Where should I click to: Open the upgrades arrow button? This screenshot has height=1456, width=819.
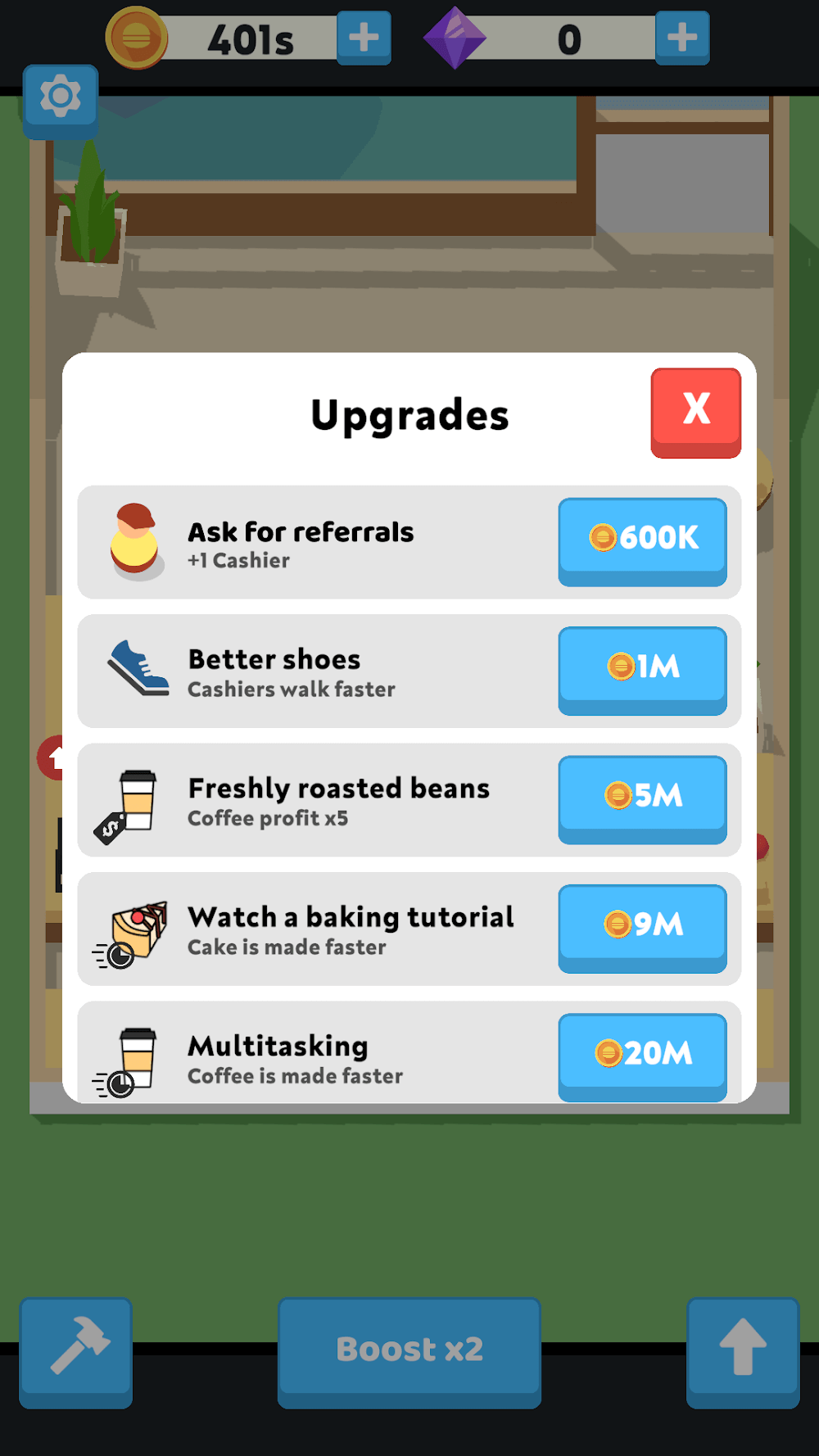tap(742, 1350)
